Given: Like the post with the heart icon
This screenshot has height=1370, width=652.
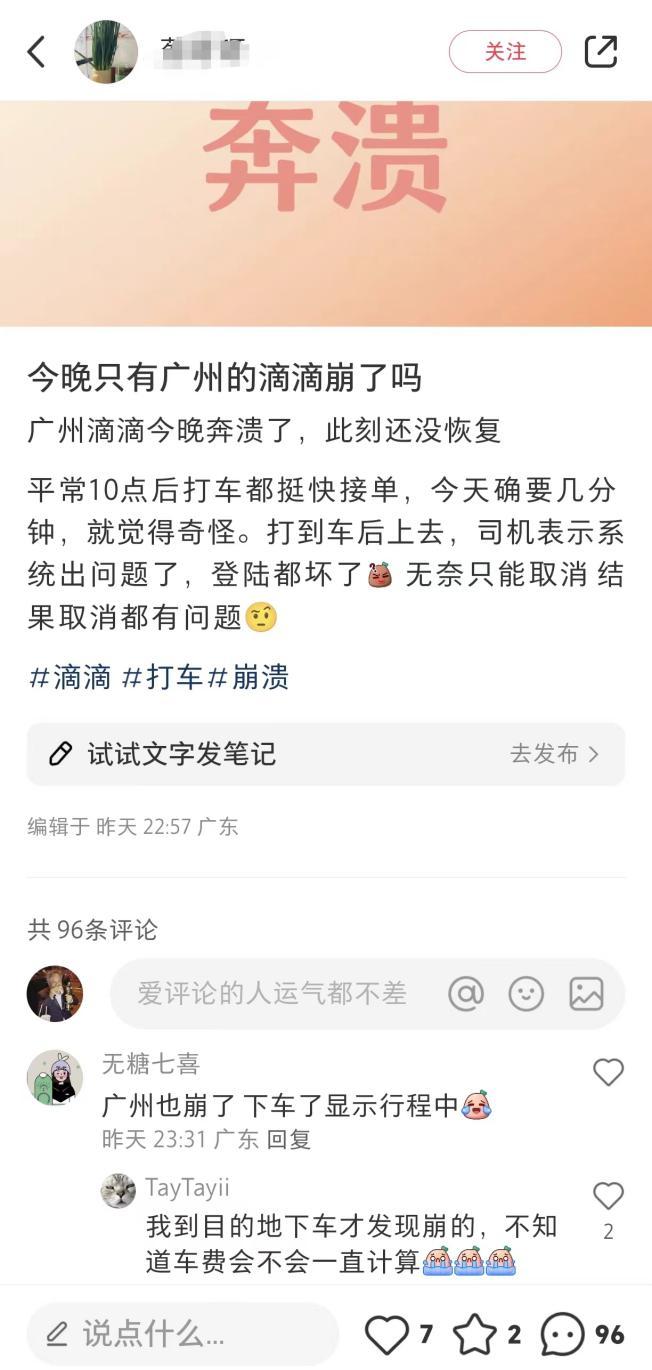Looking at the screenshot, I should coord(387,1333).
